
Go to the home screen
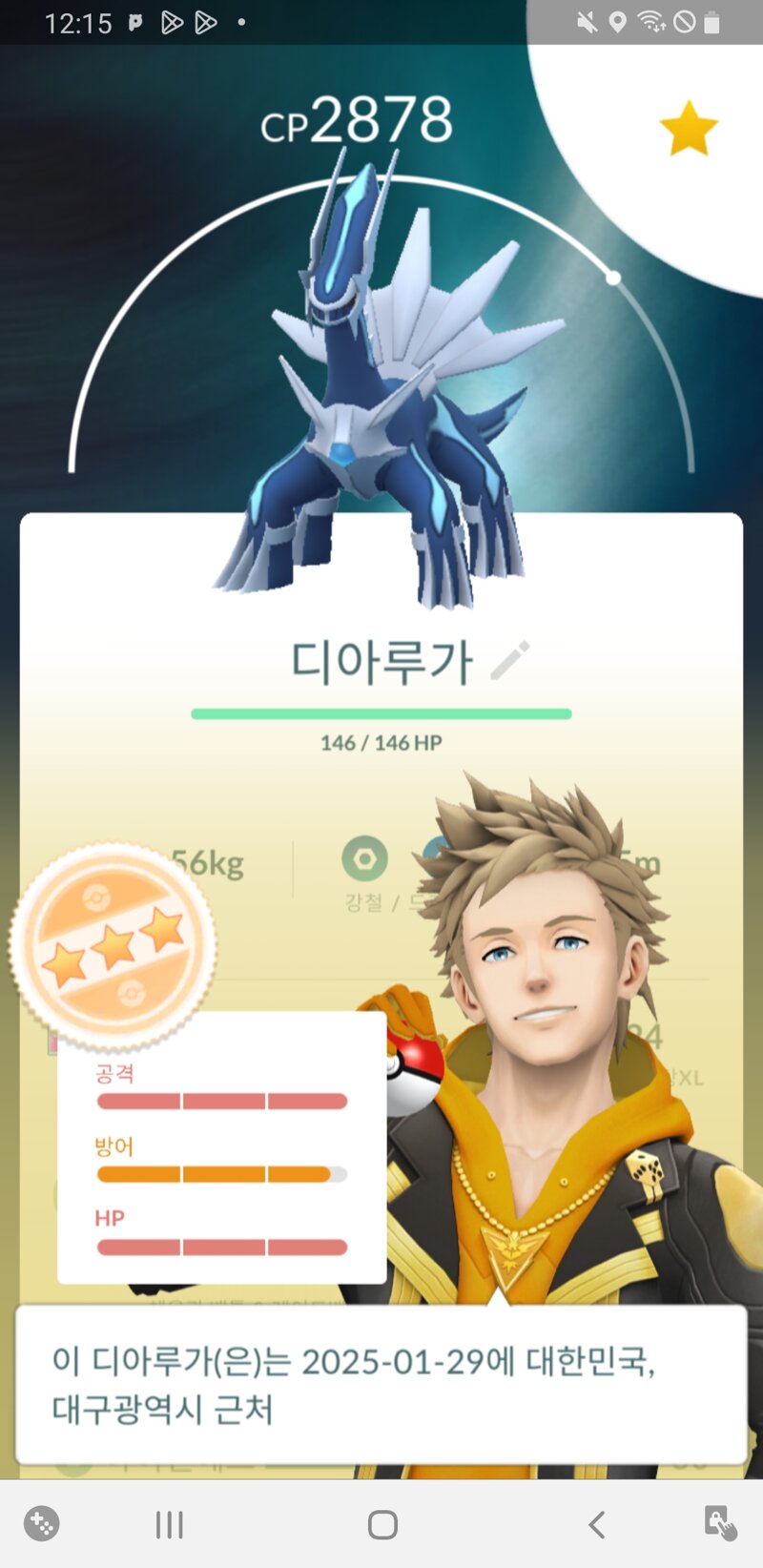[x=382, y=1524]
